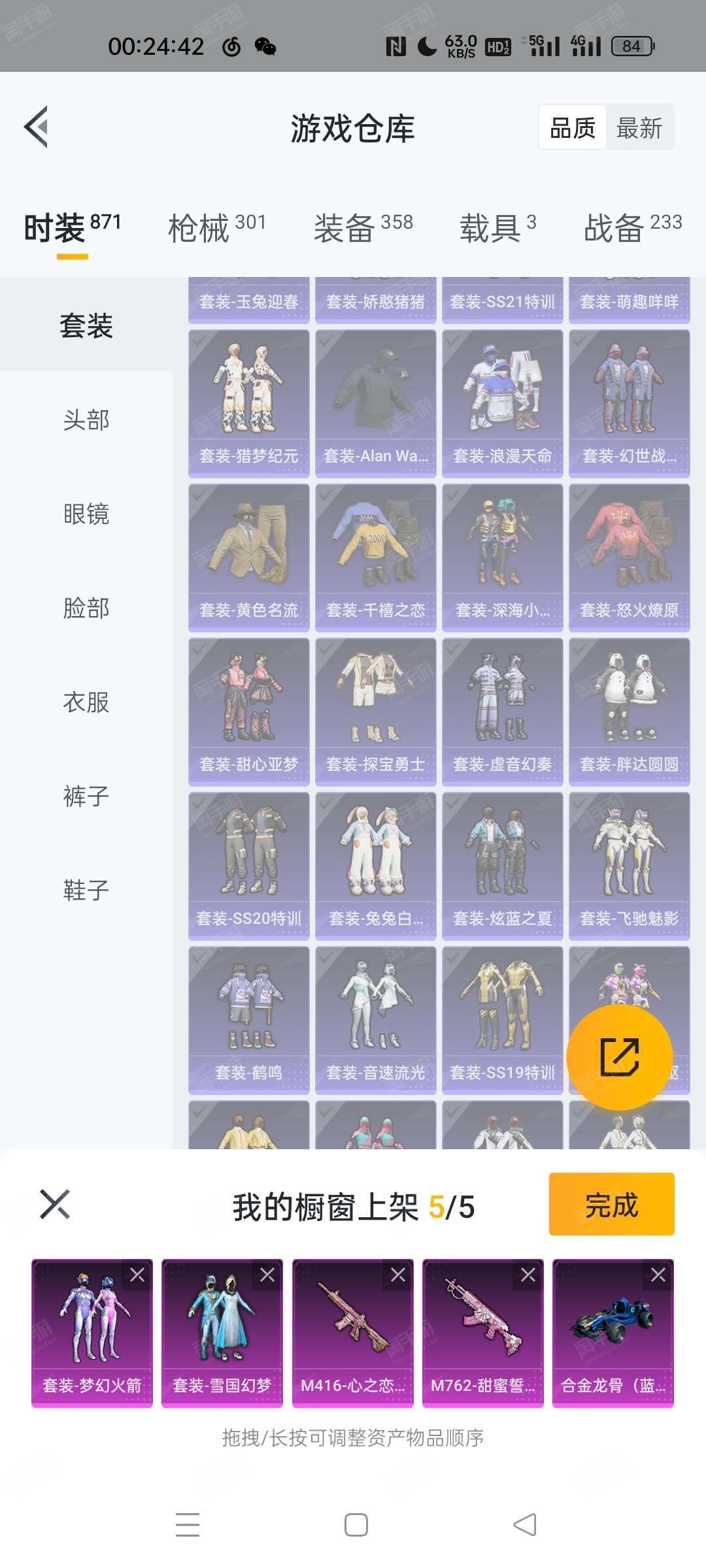Select the 衣服 category
706x1568 pixels.
click(x=86, y=702)
